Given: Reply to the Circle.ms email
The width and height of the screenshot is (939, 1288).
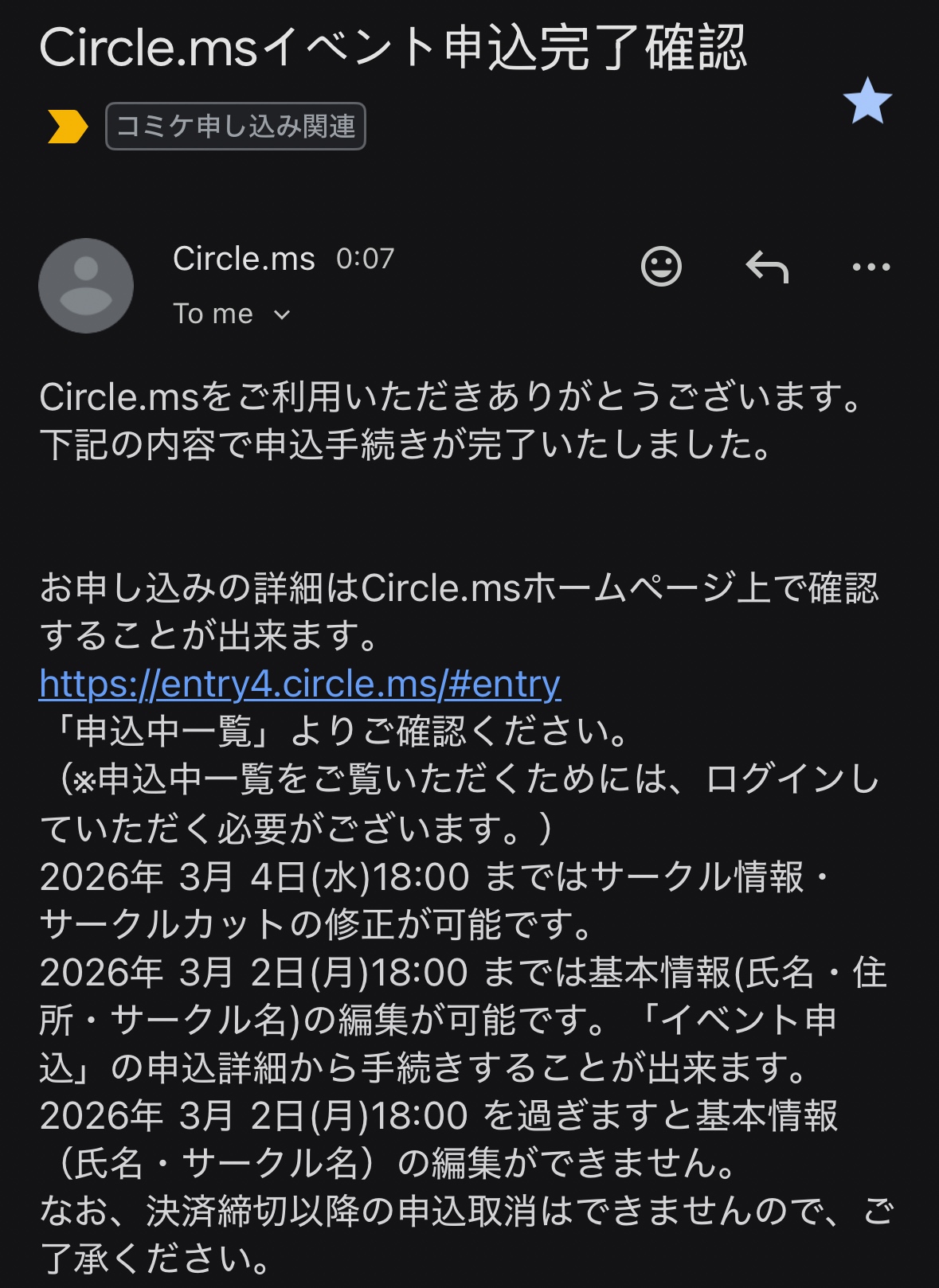Looking at the screenshot, I should (x=766, y=267).
